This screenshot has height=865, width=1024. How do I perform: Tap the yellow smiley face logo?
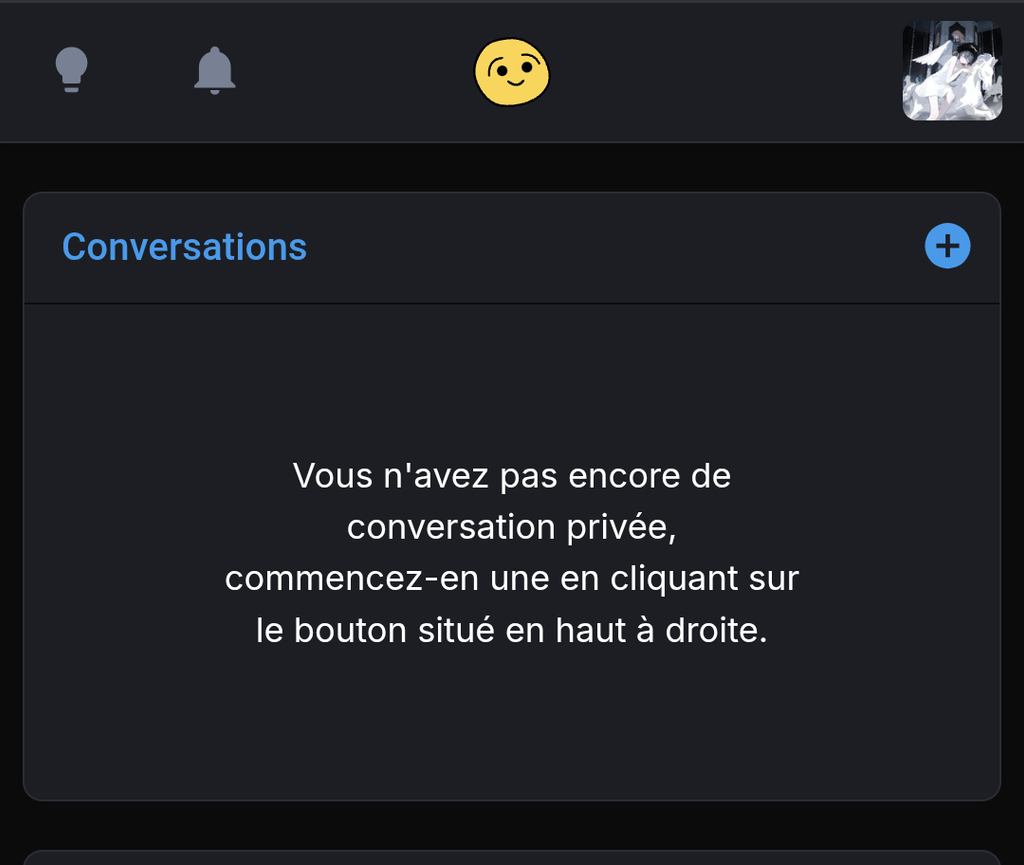pyautogui.click(x=512, y=72)
